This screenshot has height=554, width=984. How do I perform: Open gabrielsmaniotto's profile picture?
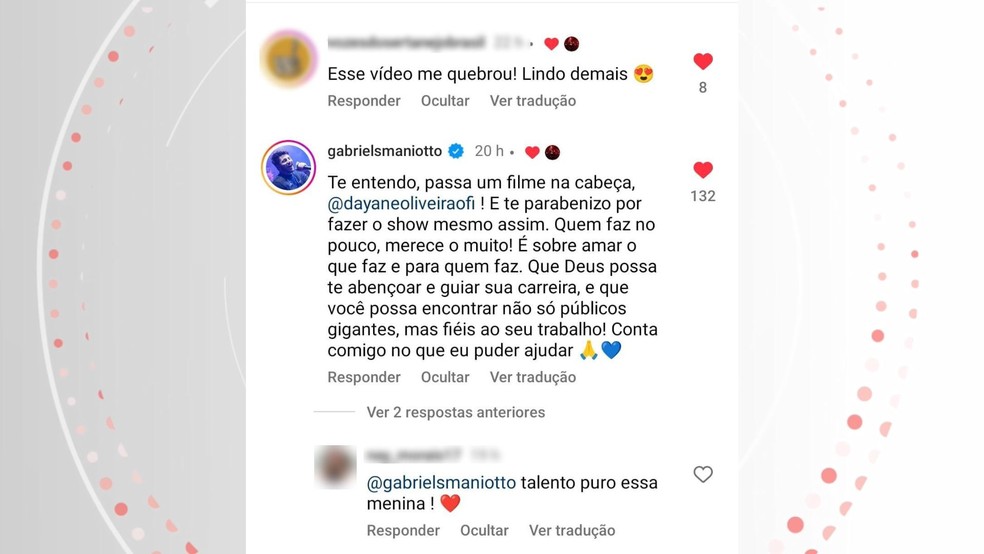pyautogui.click(x=288, y=166)
